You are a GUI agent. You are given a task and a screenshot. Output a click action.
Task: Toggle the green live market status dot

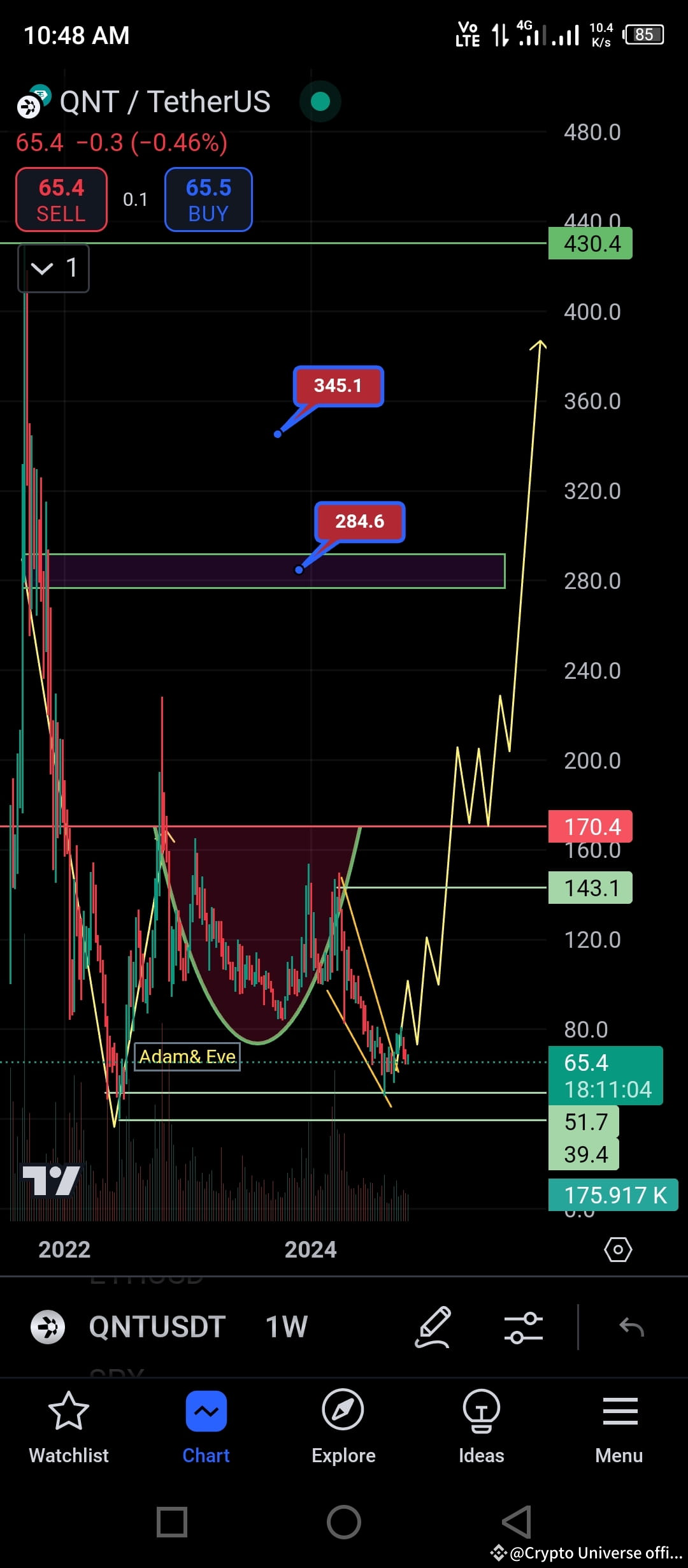[x=320, y=101]
